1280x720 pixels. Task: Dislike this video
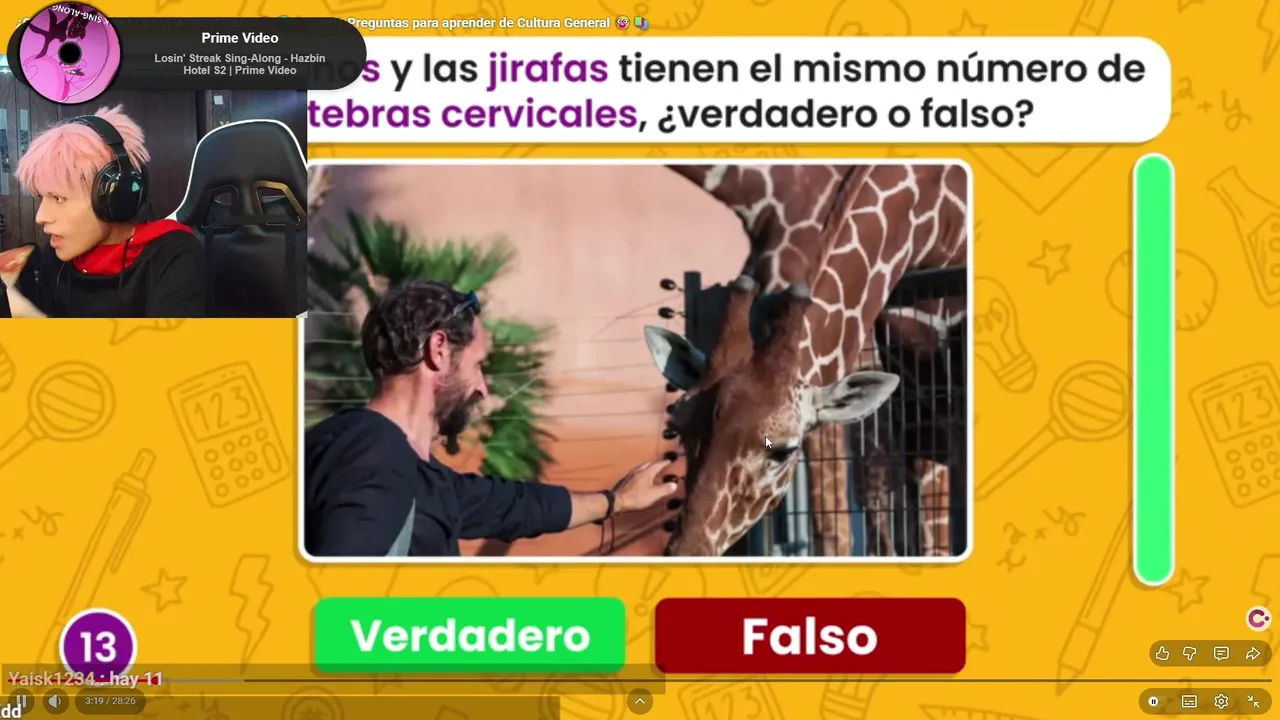pos(1190,654)
